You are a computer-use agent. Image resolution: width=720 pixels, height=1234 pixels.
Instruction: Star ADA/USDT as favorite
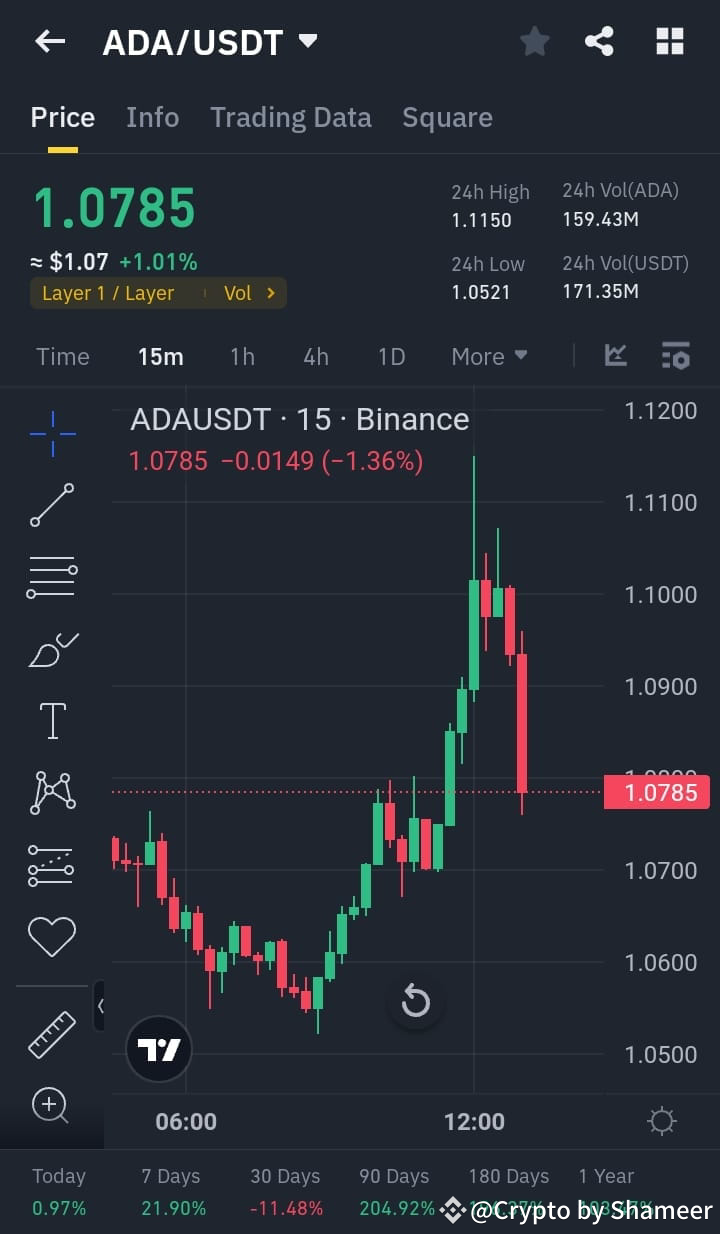534,41
